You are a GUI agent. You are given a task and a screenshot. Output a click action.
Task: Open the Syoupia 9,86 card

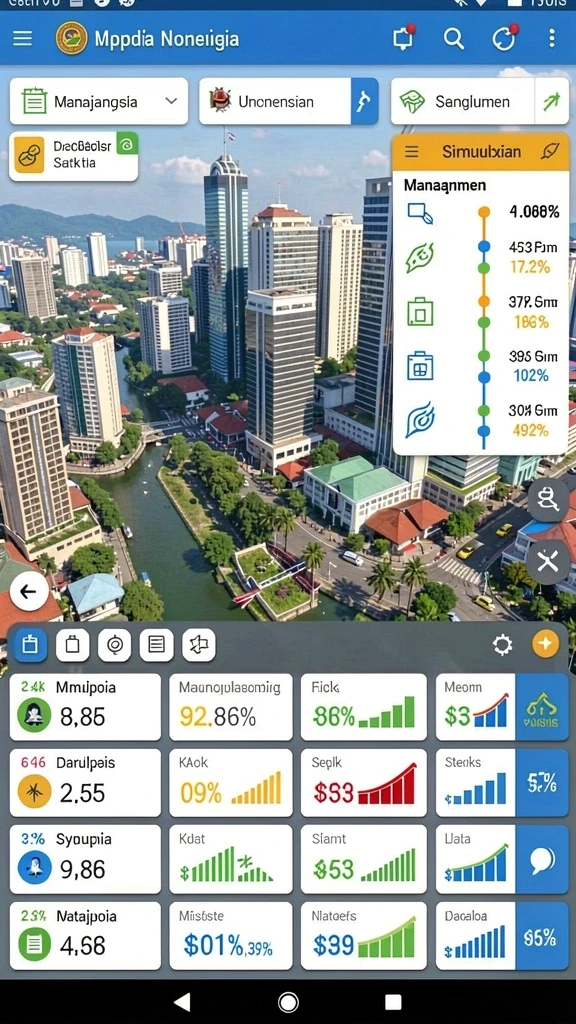click(85, 859)
